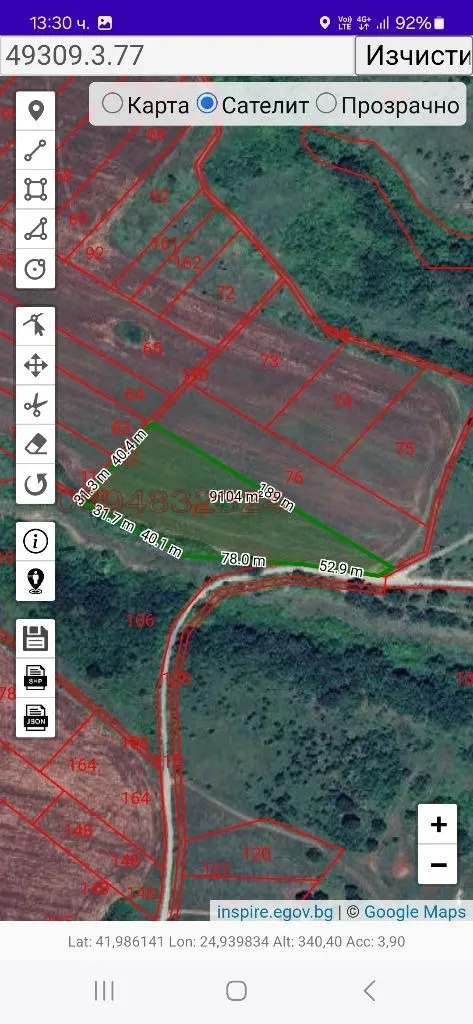Activate the scissors cut tool

35,405
